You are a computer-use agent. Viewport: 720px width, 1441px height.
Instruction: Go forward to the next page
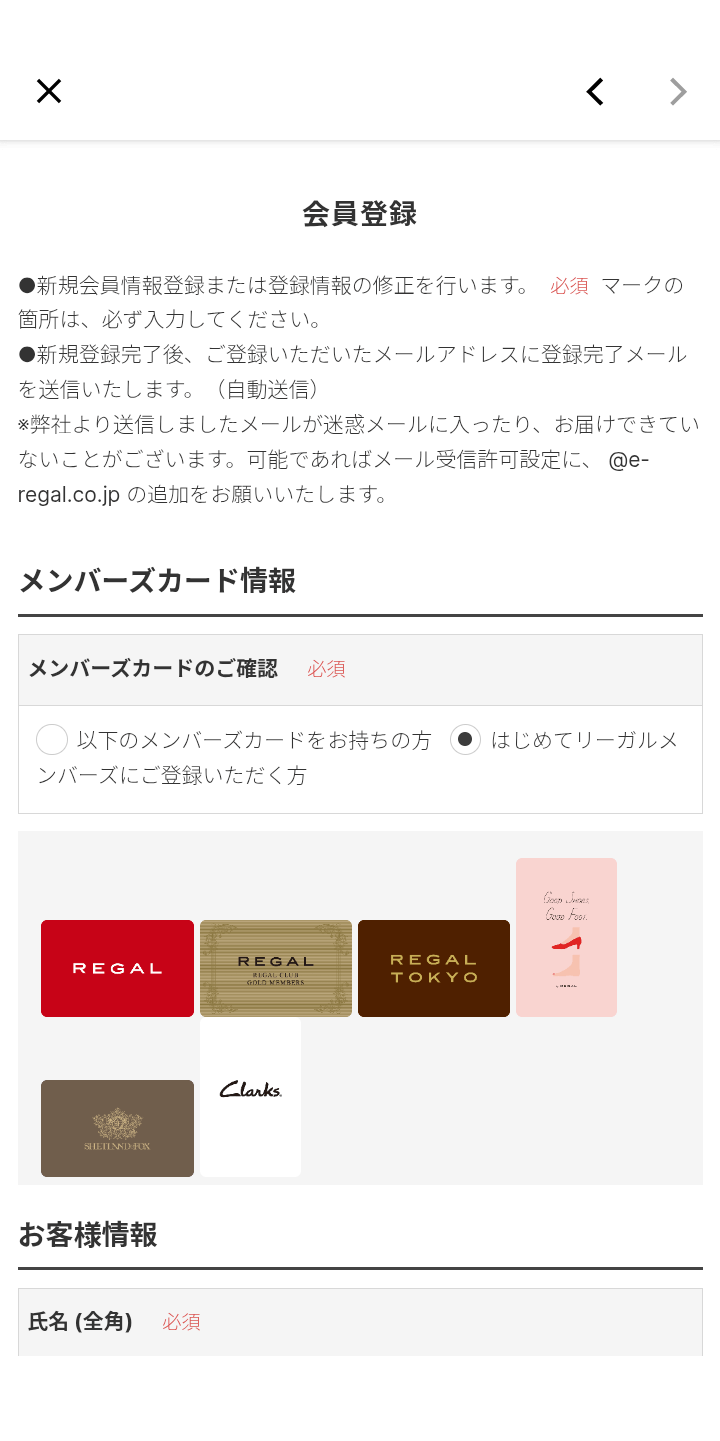tap(678, 92)
